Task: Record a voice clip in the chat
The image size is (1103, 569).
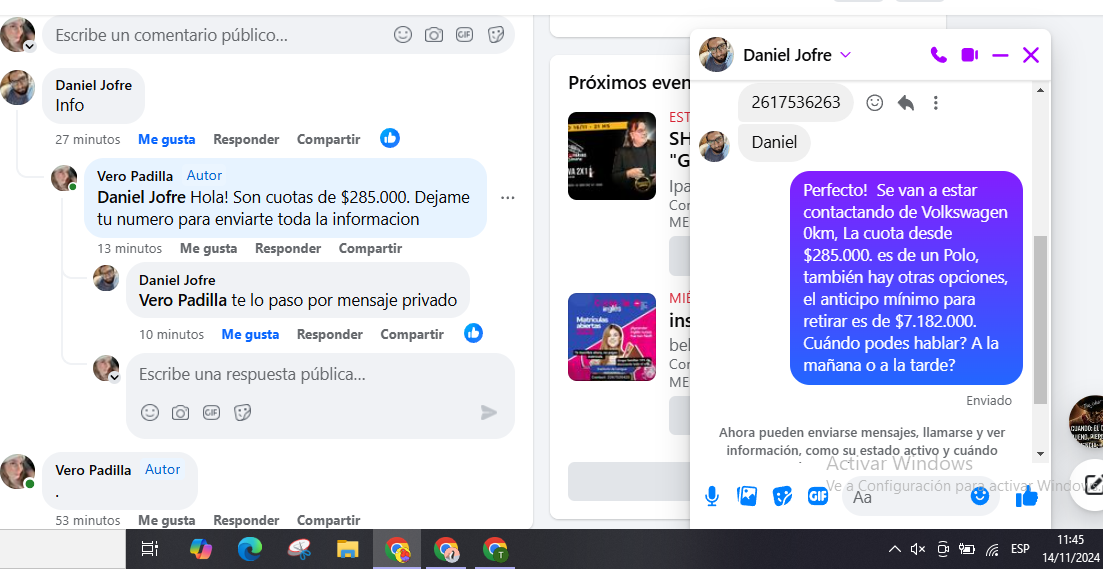Action: coord(712,495)
